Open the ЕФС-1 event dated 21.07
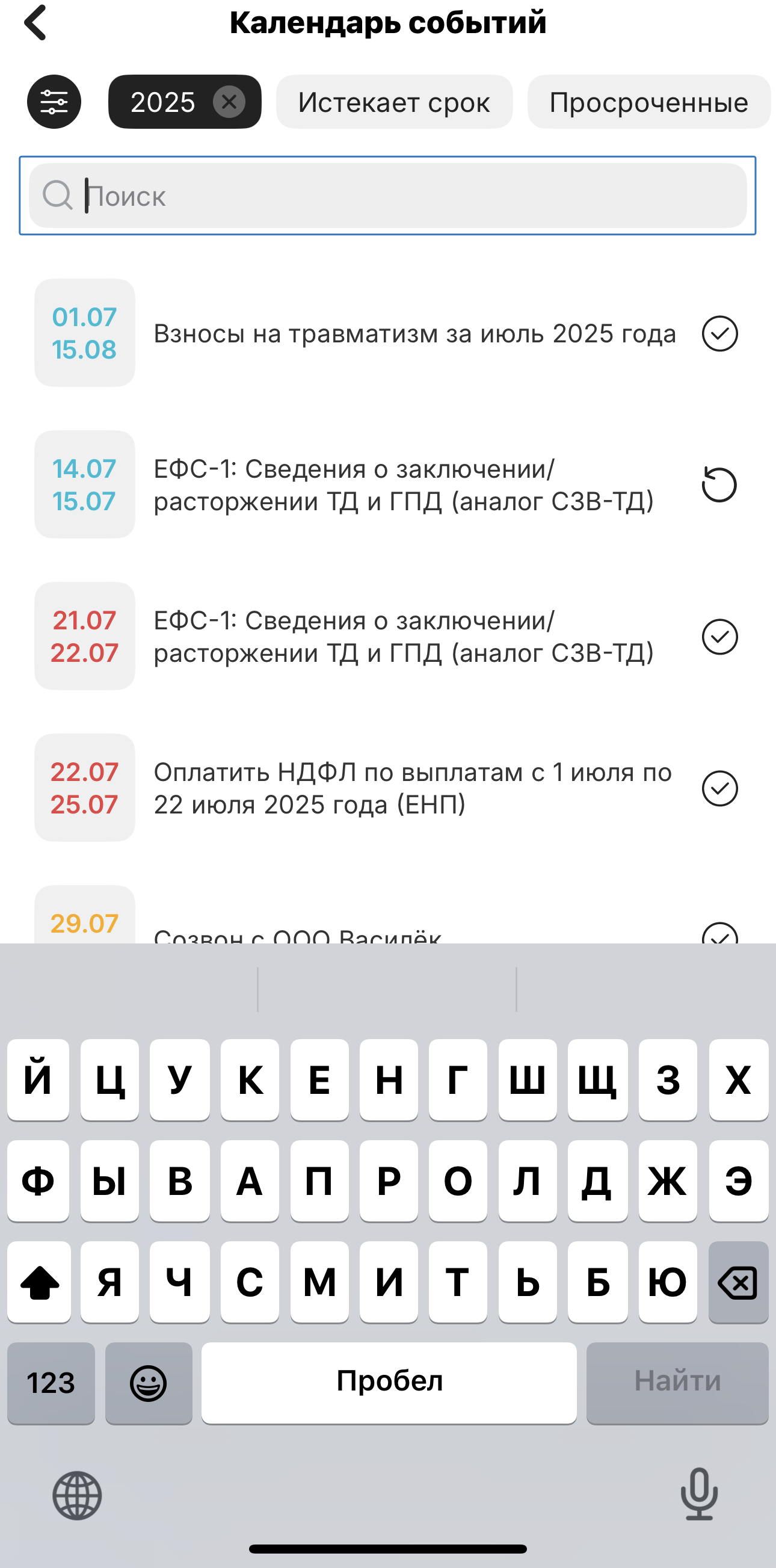The image size is (776, 1568). pyautogui.click(x=403, y=637)
